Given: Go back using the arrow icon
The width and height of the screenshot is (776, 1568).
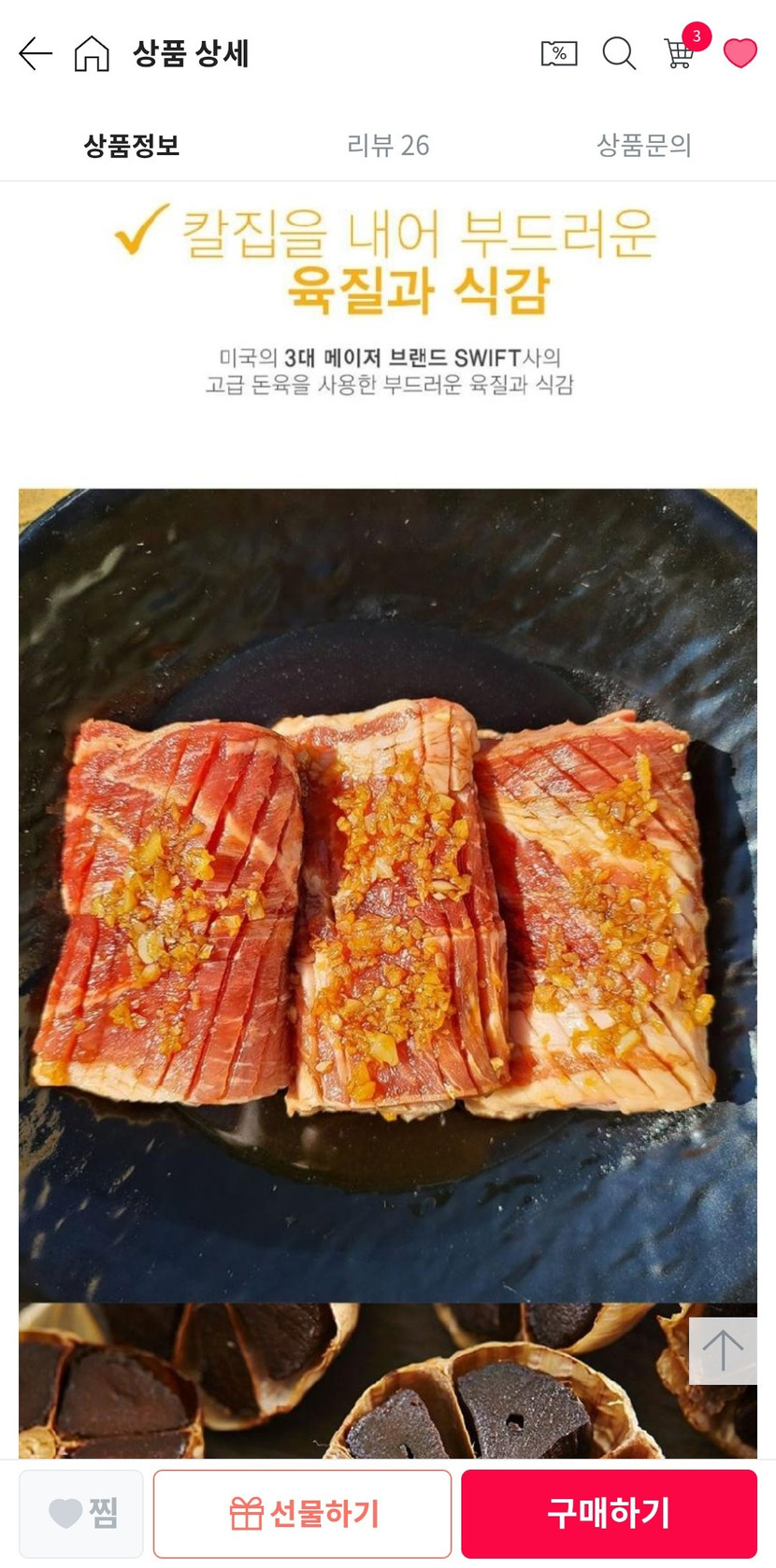Looking at the screenshot, I should coord(36,54).
